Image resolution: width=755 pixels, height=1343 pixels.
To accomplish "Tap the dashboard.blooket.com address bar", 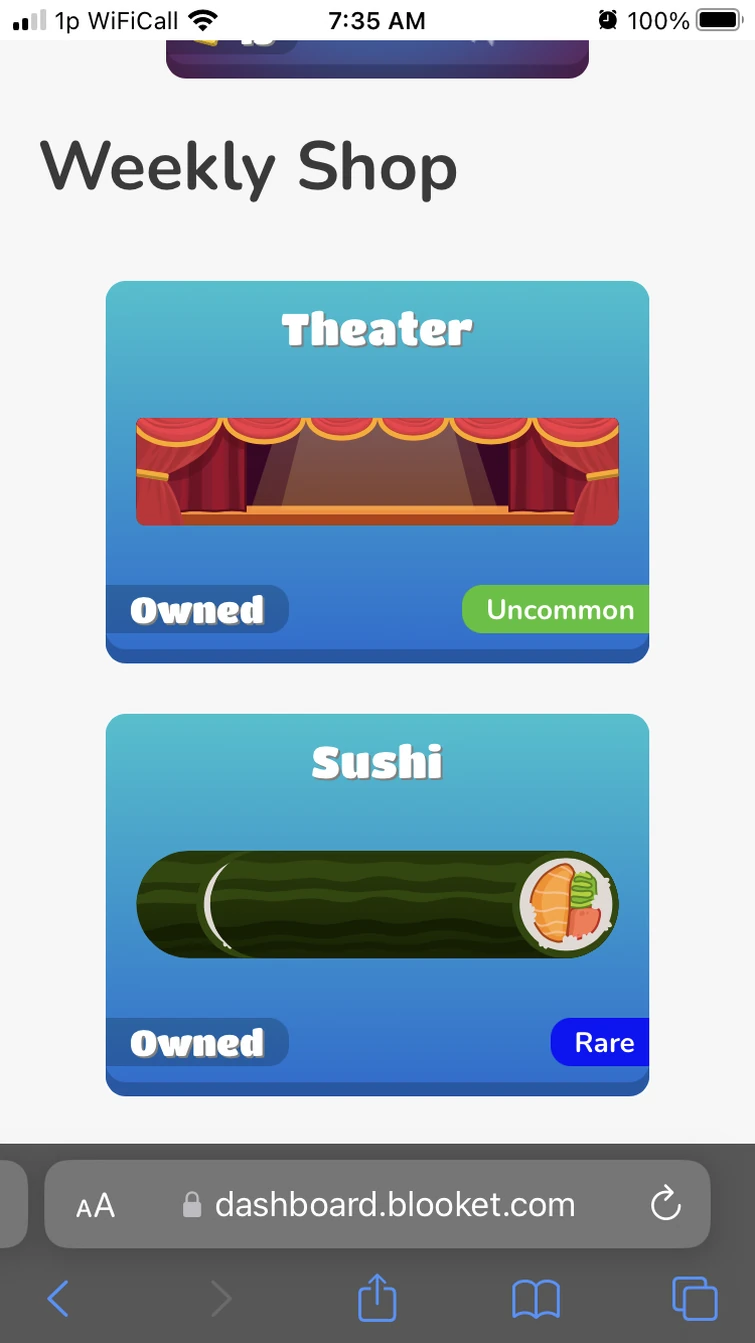I will pyautogui.click(x=394, y=1204).
